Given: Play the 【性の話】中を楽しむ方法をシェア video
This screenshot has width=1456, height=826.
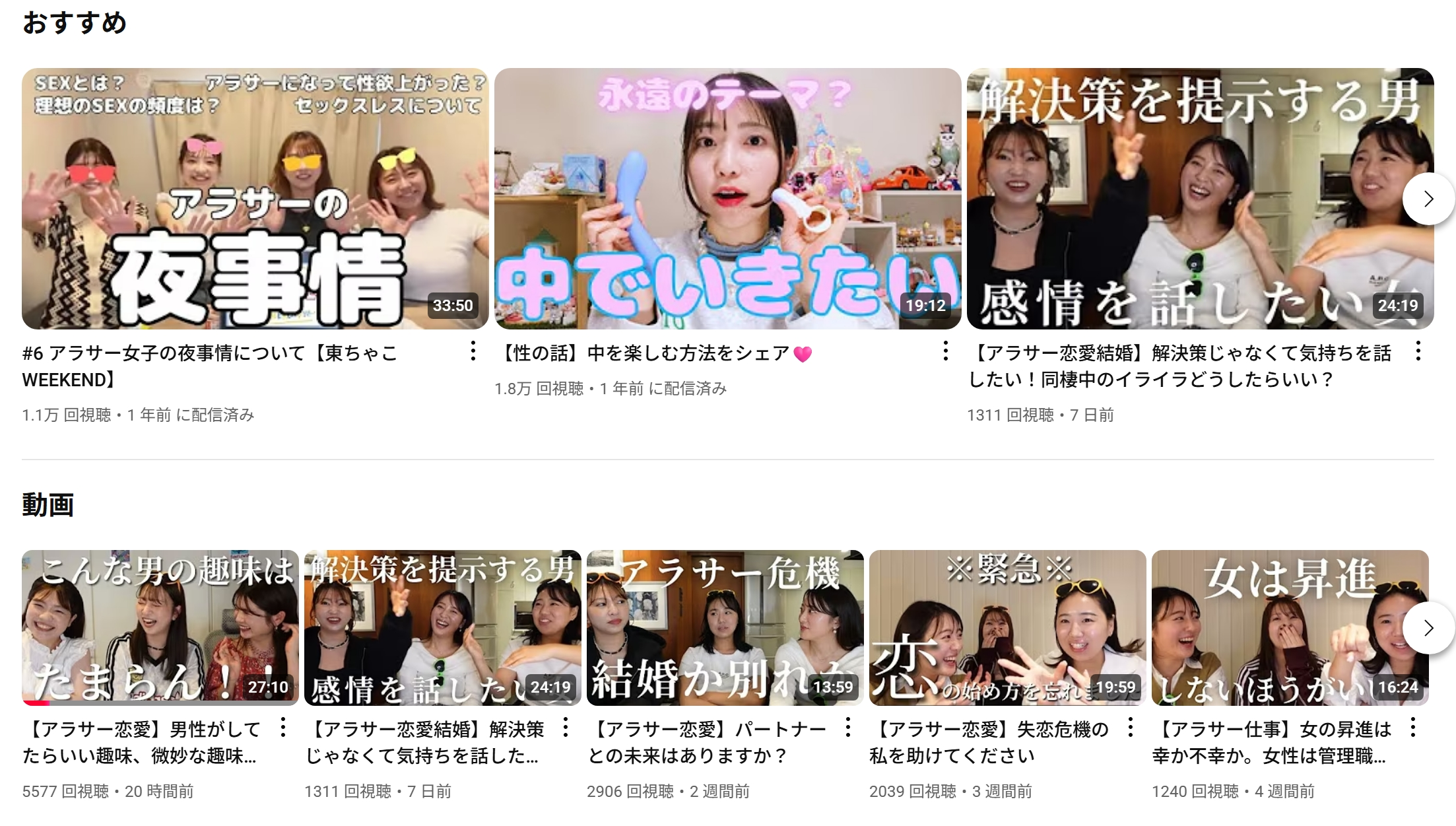Looking at the screenshot, I should point(727,198).
